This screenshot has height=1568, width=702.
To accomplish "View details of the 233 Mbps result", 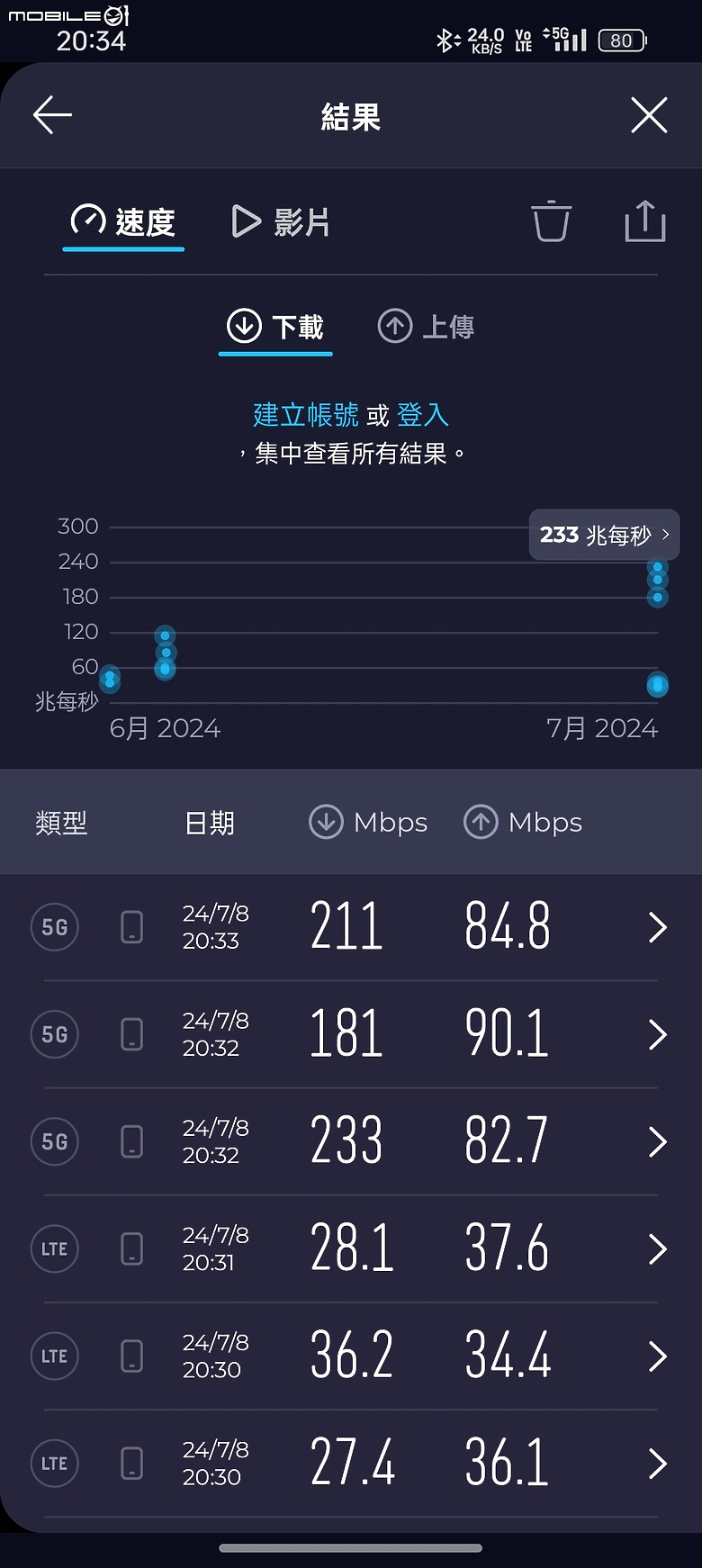I will (351, 1141).
